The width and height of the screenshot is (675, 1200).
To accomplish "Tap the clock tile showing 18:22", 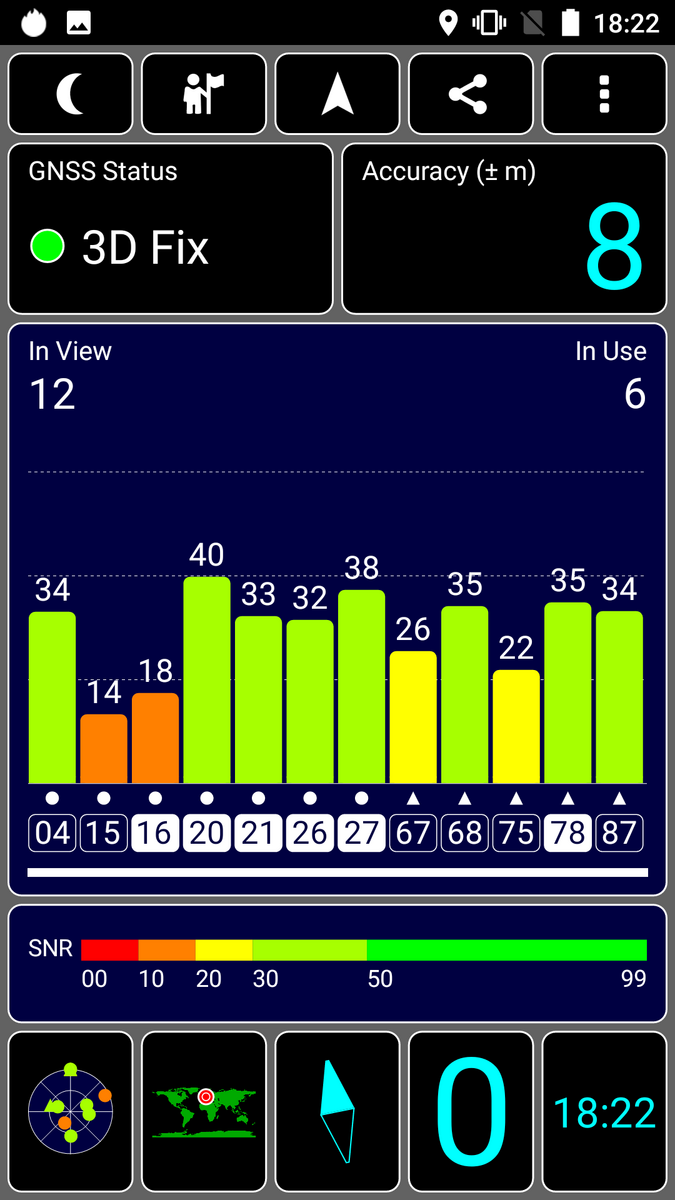I will (604, 1112).
